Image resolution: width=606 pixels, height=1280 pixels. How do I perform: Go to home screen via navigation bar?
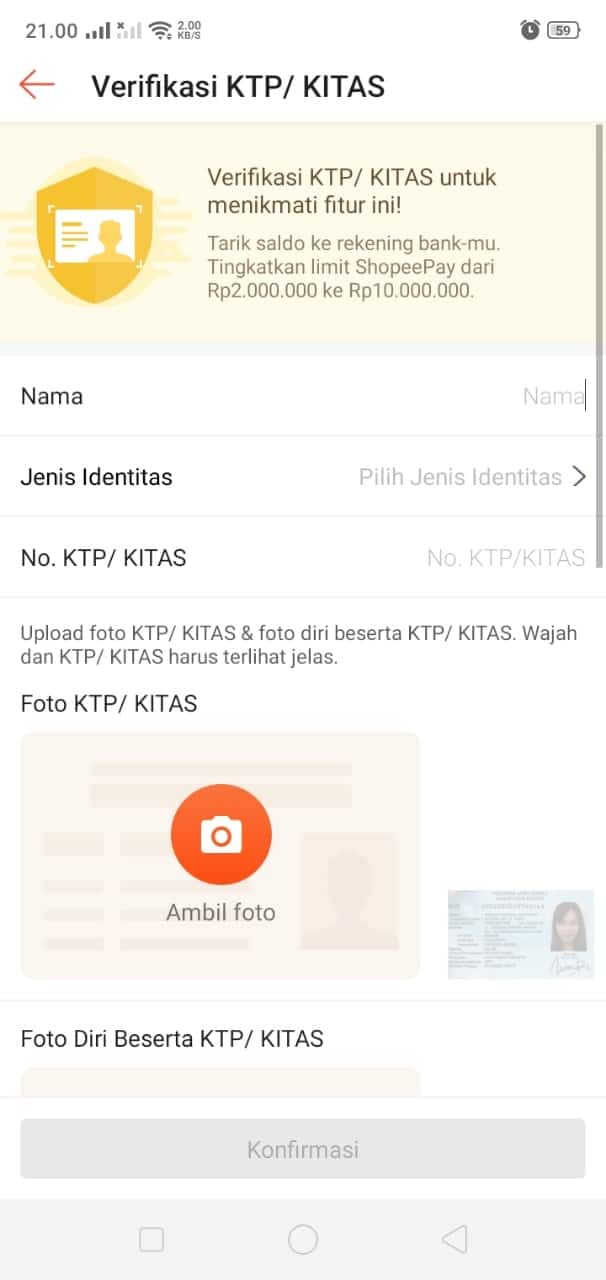[x=303, y=1240]
